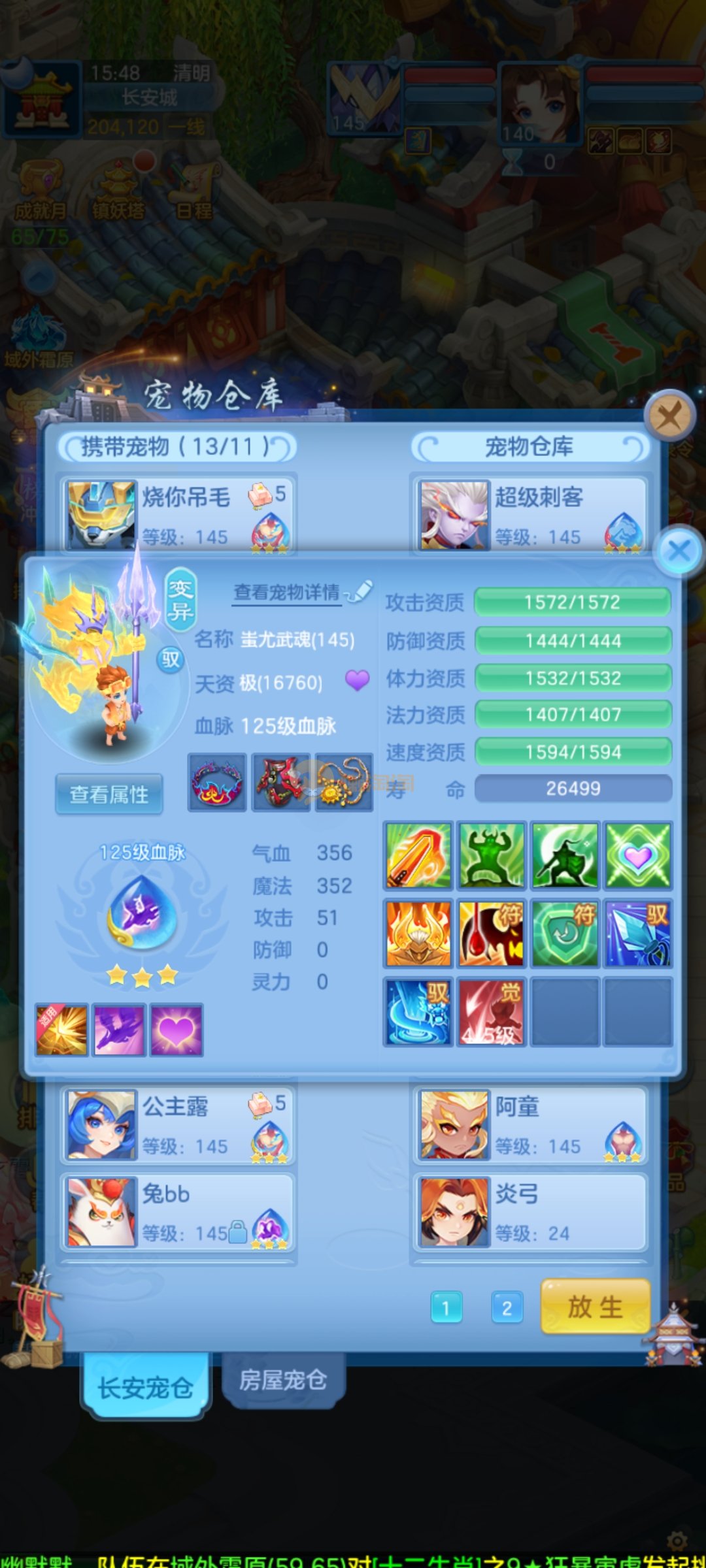Select pet 公主露
This screenshot has height=1568, width=706.
(178, 1124)
